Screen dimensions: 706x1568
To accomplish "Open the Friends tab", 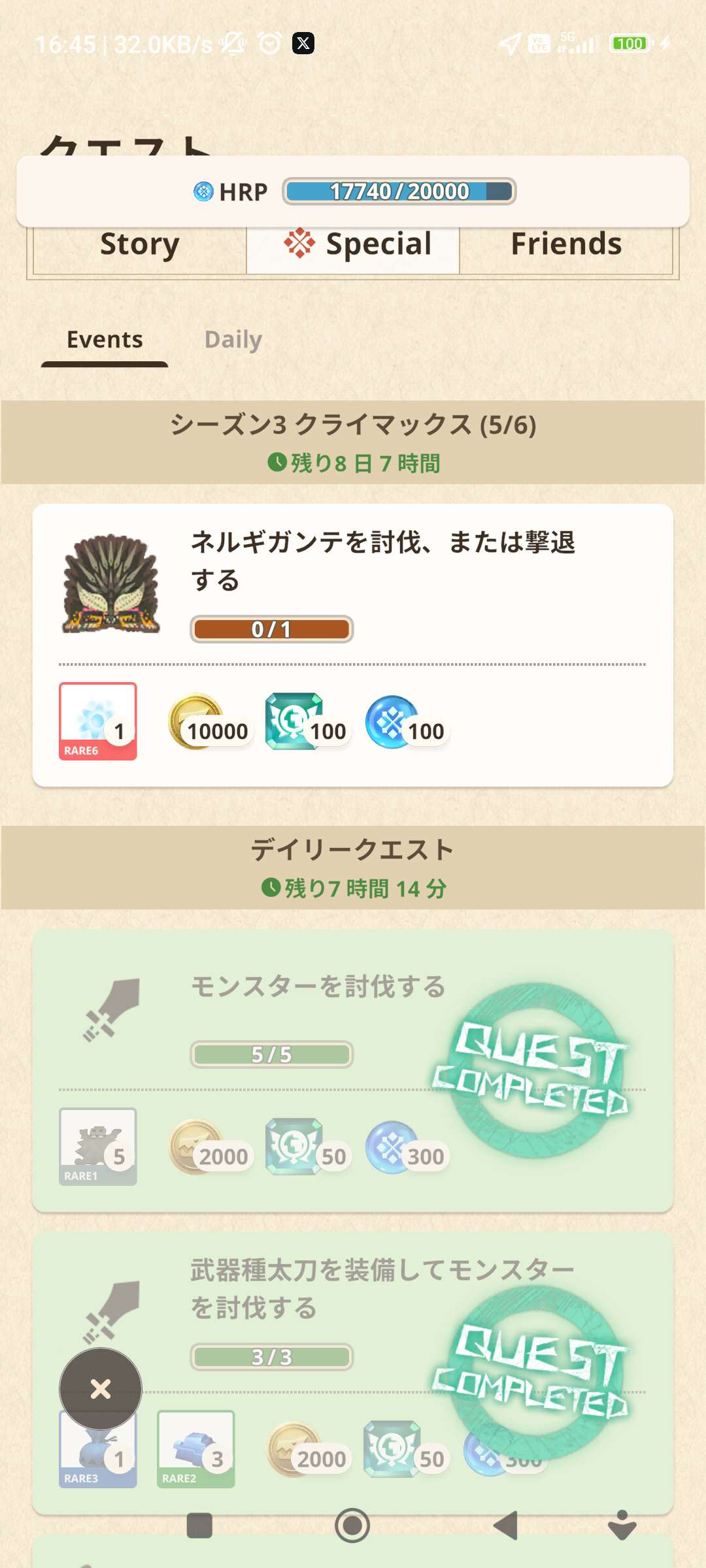I will pyautogui.click(x=566, y=245).
